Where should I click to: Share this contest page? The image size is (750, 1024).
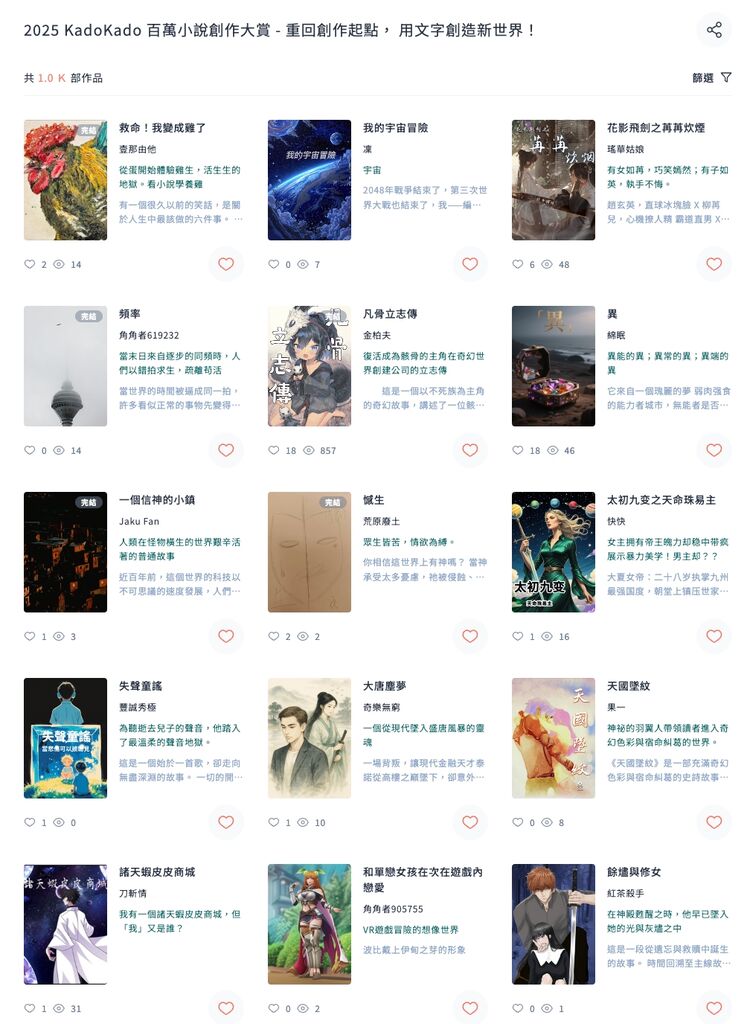point(714,30)
